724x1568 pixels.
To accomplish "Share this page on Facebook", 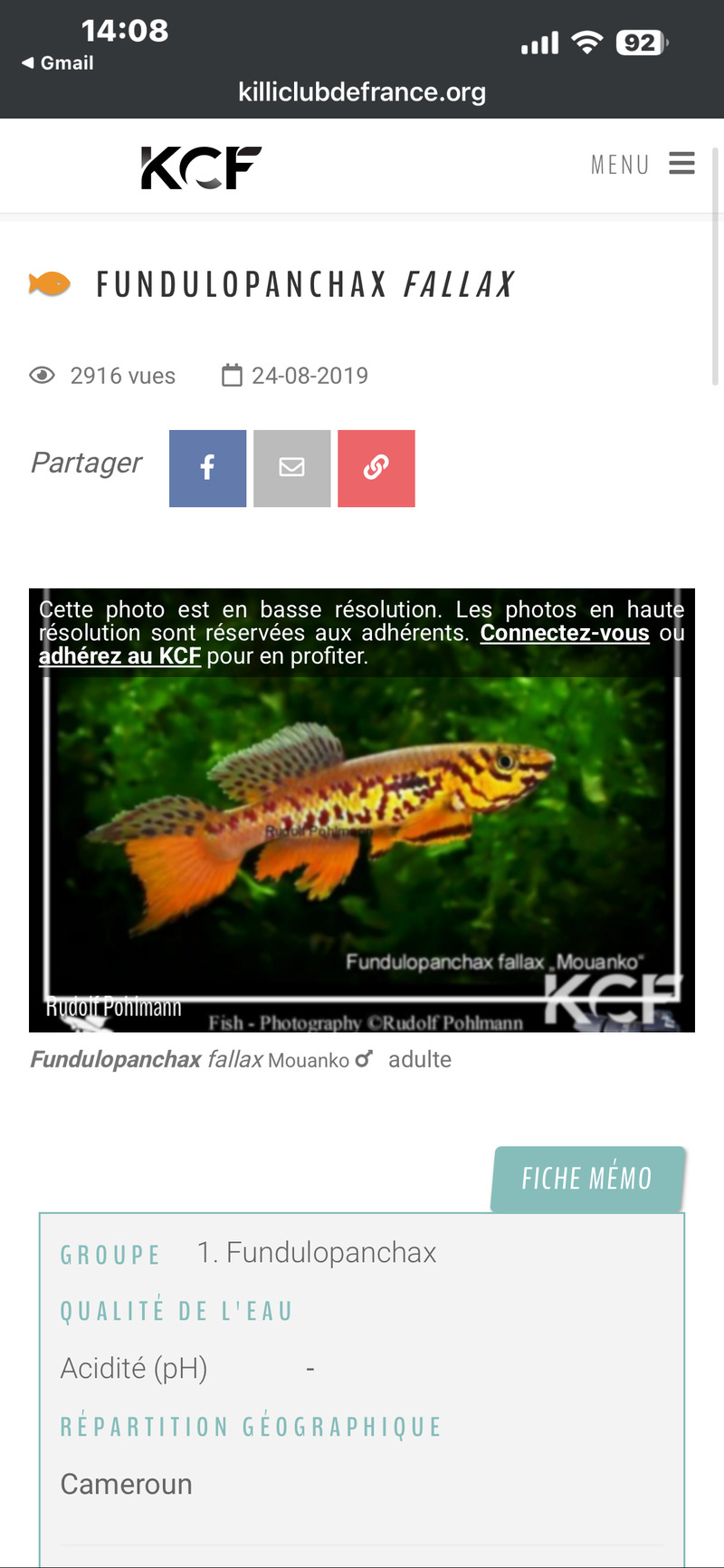I will coord(207,468).
